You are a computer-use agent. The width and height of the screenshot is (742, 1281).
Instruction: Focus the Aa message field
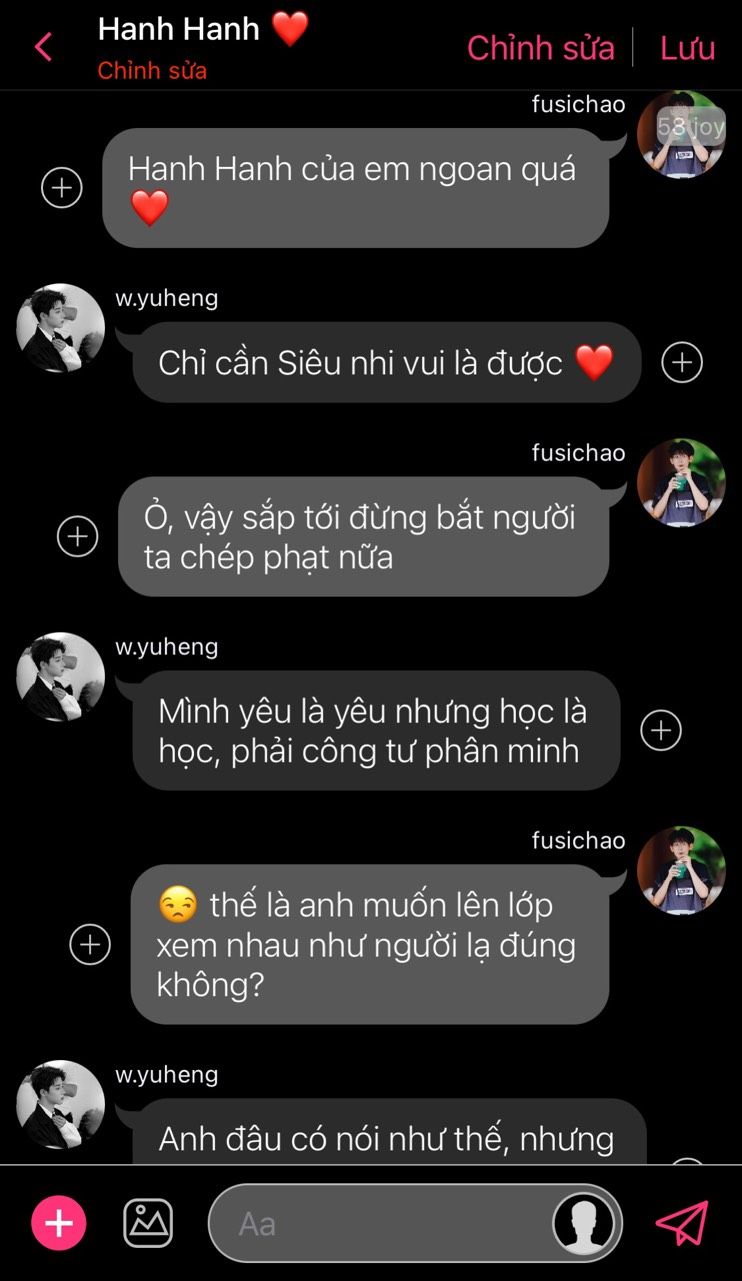(x=380, y=1223)
